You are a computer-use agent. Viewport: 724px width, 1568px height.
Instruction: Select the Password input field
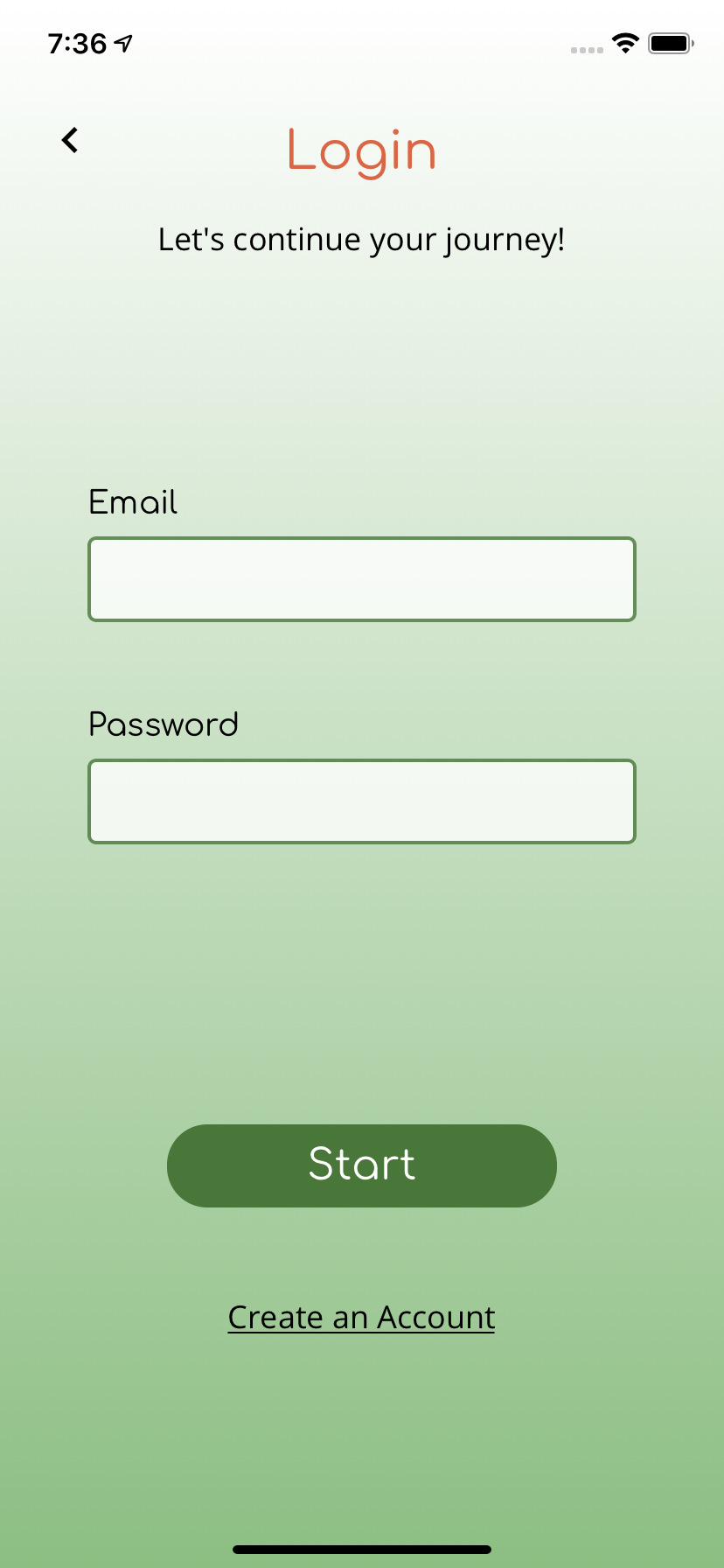362,801
